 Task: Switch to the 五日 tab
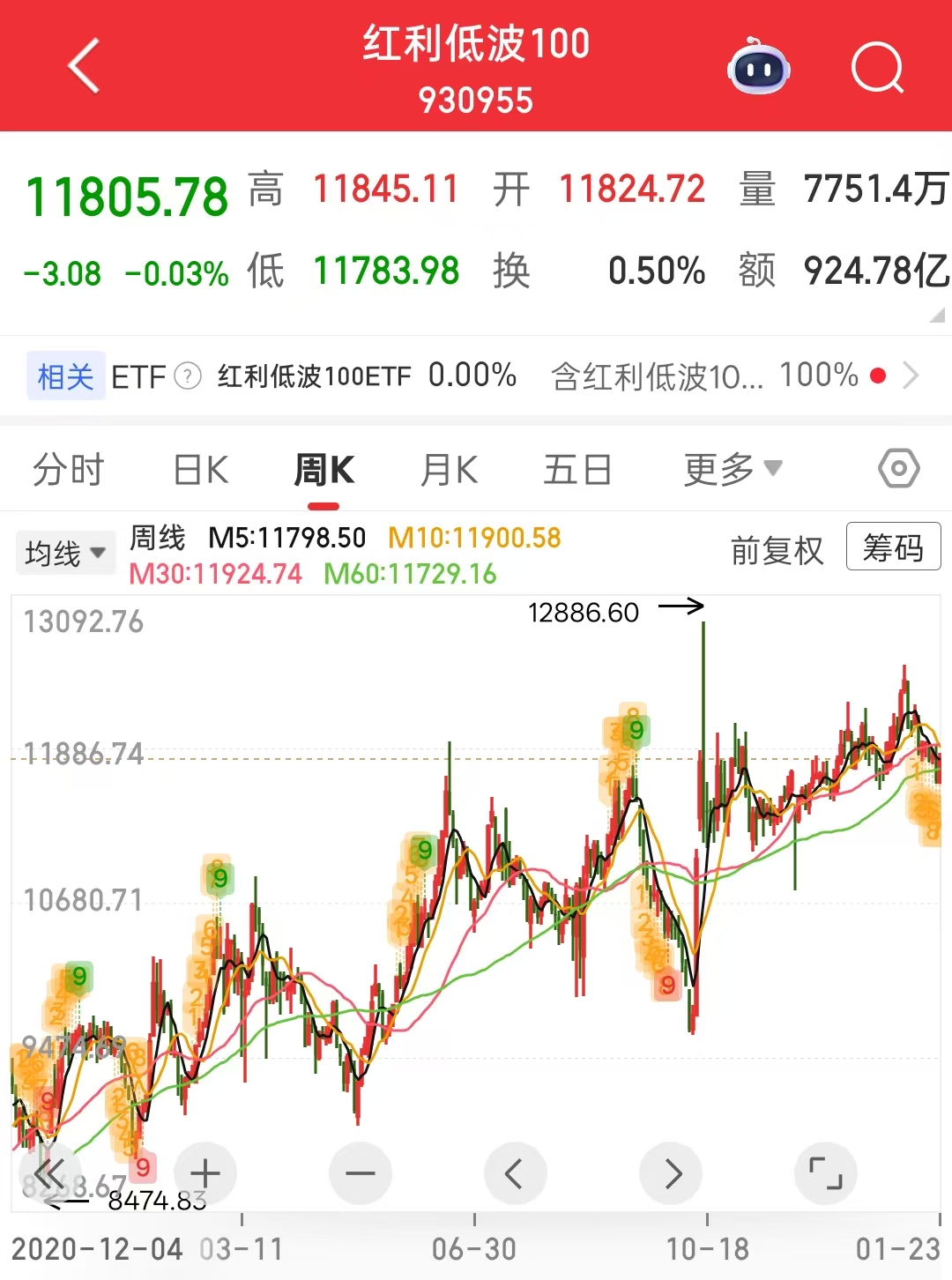click(x=577, y=469)
